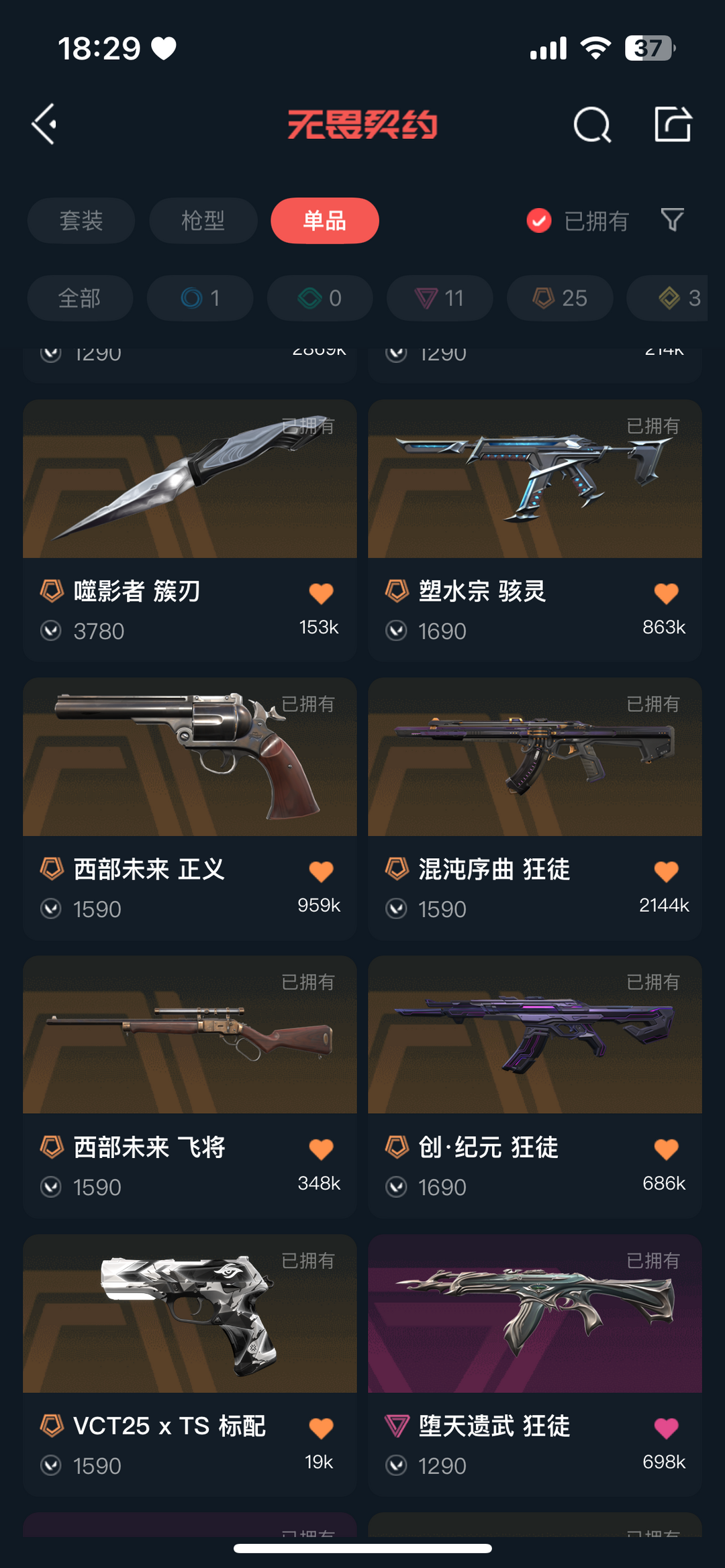Screen dimensions: 725x1568
Task: Open the 噬影者 簇刃 knife card
Action: tap(190, 531)
